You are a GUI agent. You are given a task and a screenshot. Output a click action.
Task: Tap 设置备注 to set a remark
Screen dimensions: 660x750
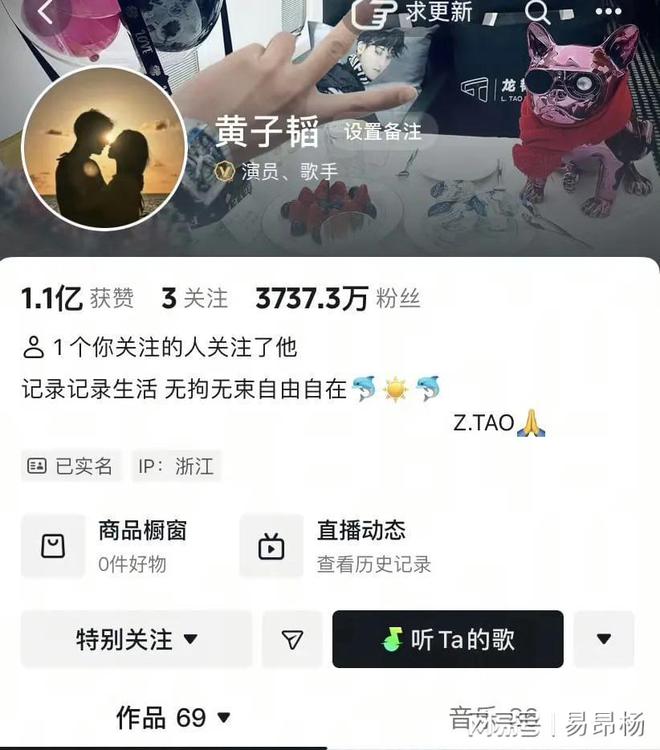(x=382, y=131)
